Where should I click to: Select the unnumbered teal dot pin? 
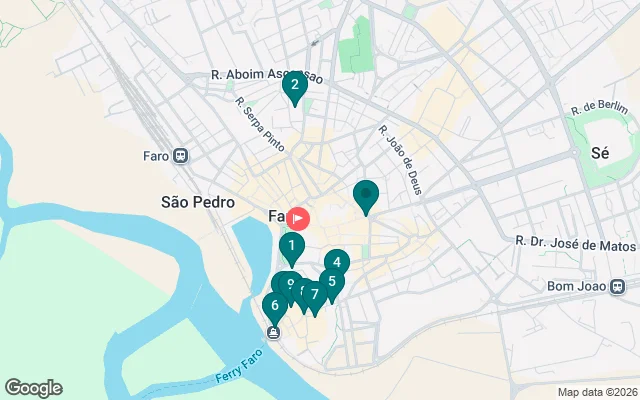[x=366, y=194]
